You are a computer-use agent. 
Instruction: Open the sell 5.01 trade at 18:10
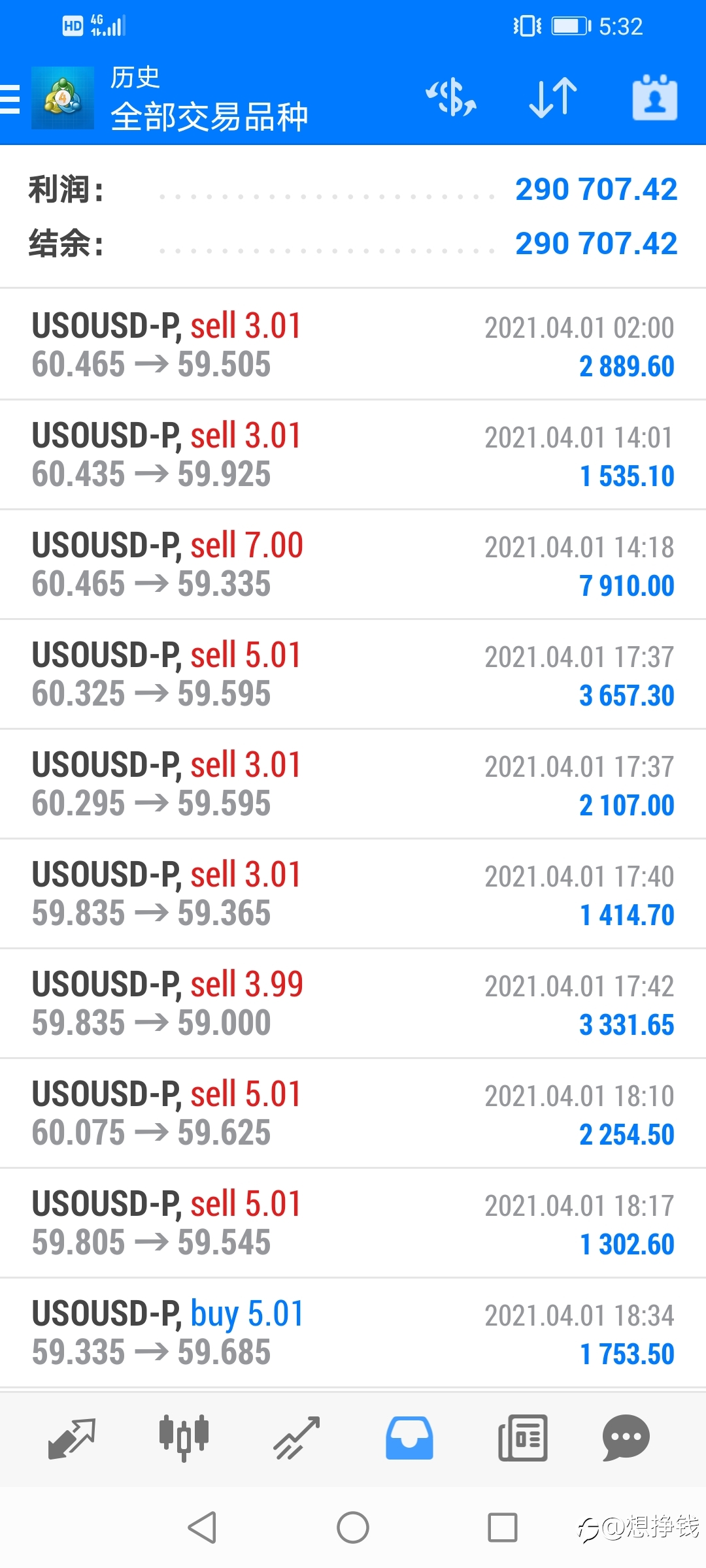tap(353, 1113)
